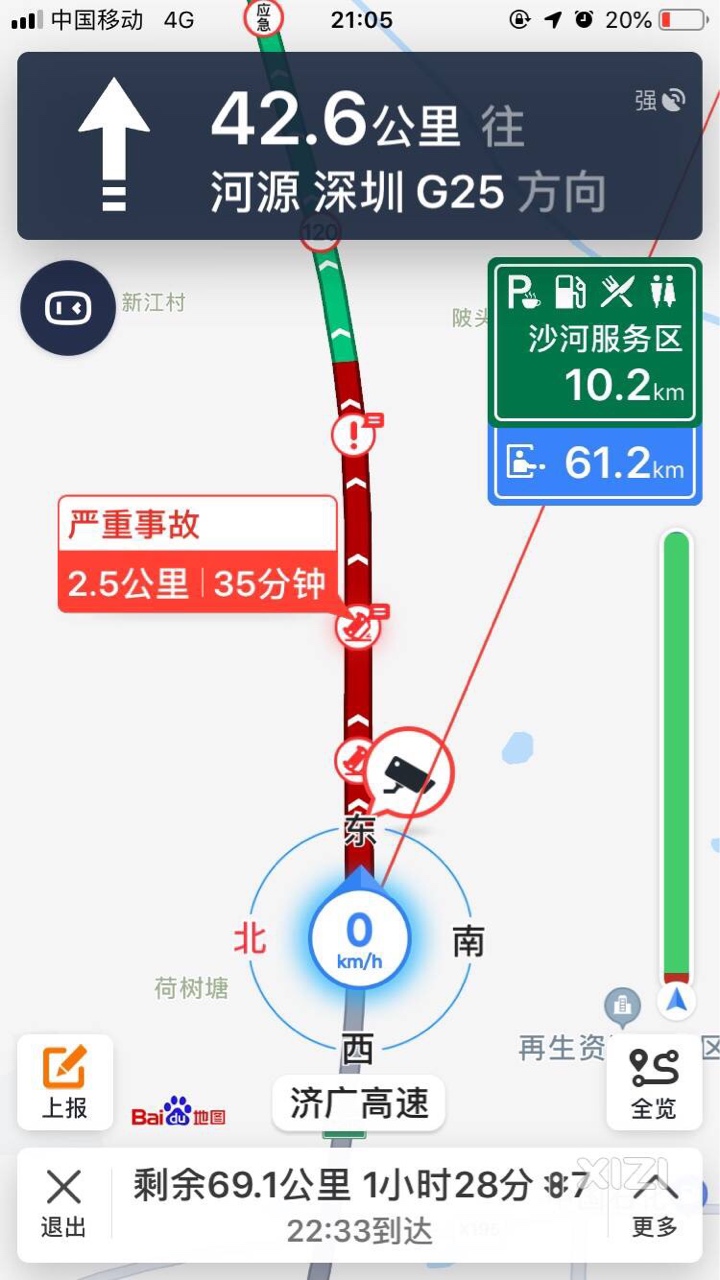Open the top direction guidance banner
This screenshot has width=720, height=1280.
click(x=360, y=147)
